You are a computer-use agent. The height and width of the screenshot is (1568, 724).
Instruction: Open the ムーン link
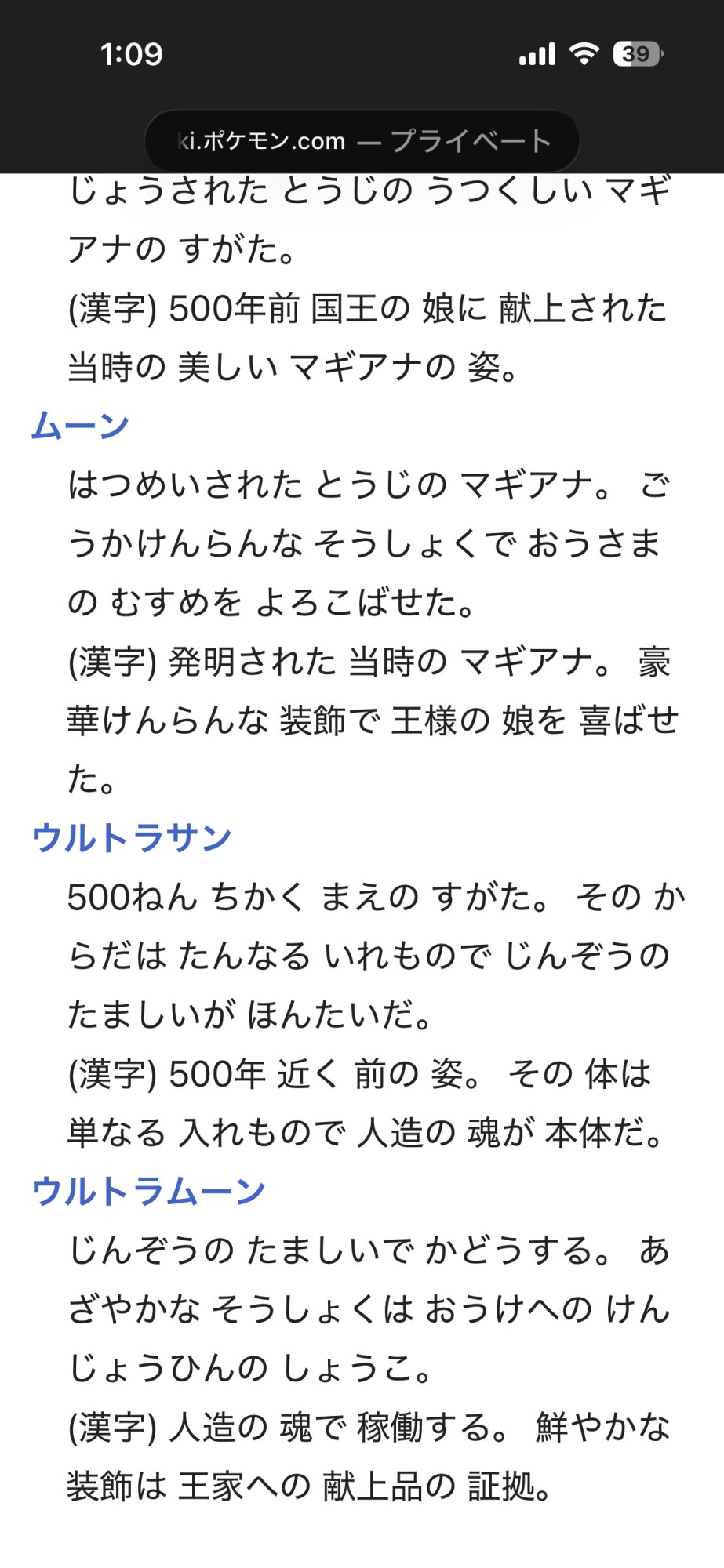80,426
